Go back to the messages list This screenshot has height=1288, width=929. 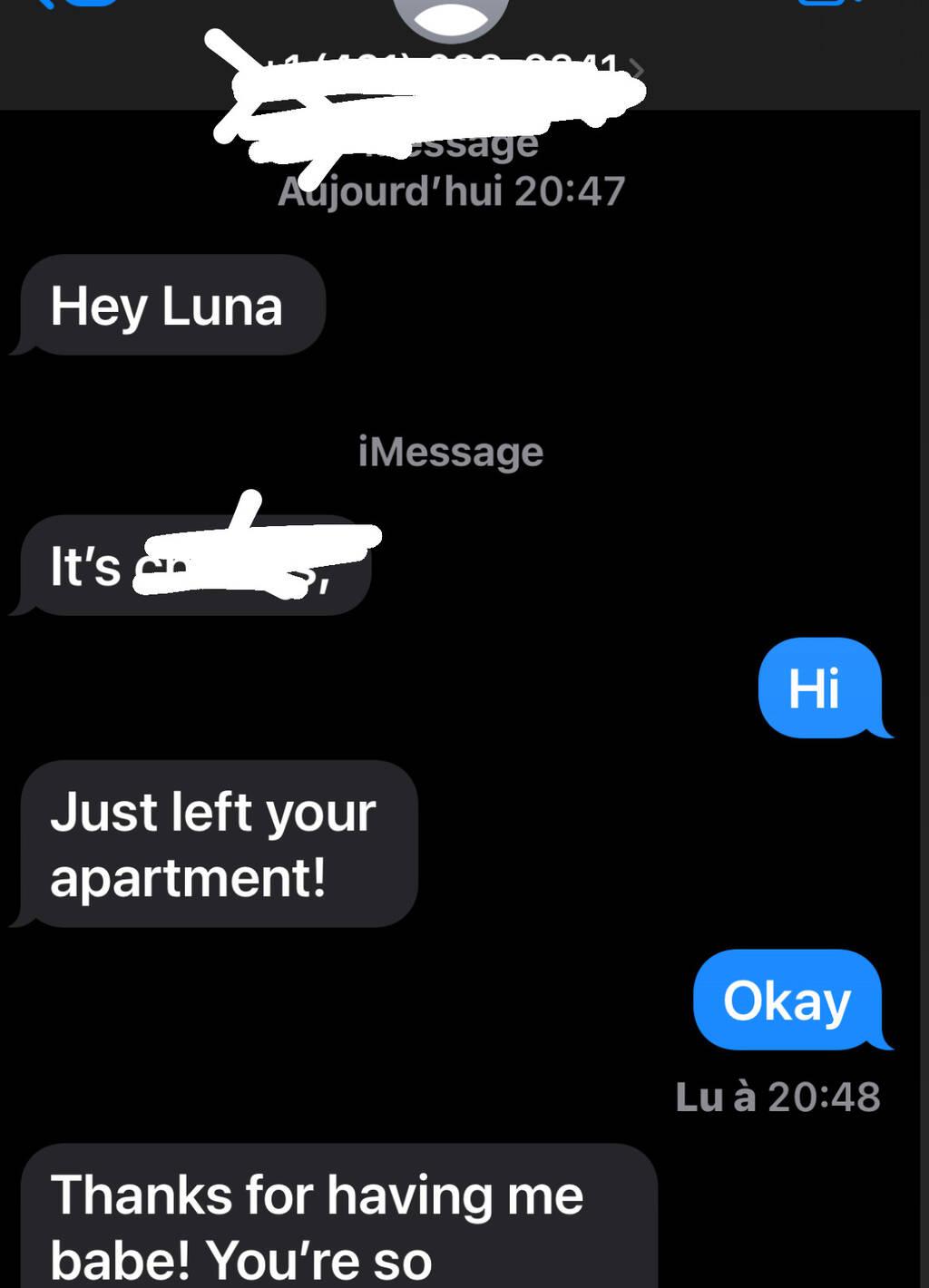pyautogui.click(x=76, y=5)
